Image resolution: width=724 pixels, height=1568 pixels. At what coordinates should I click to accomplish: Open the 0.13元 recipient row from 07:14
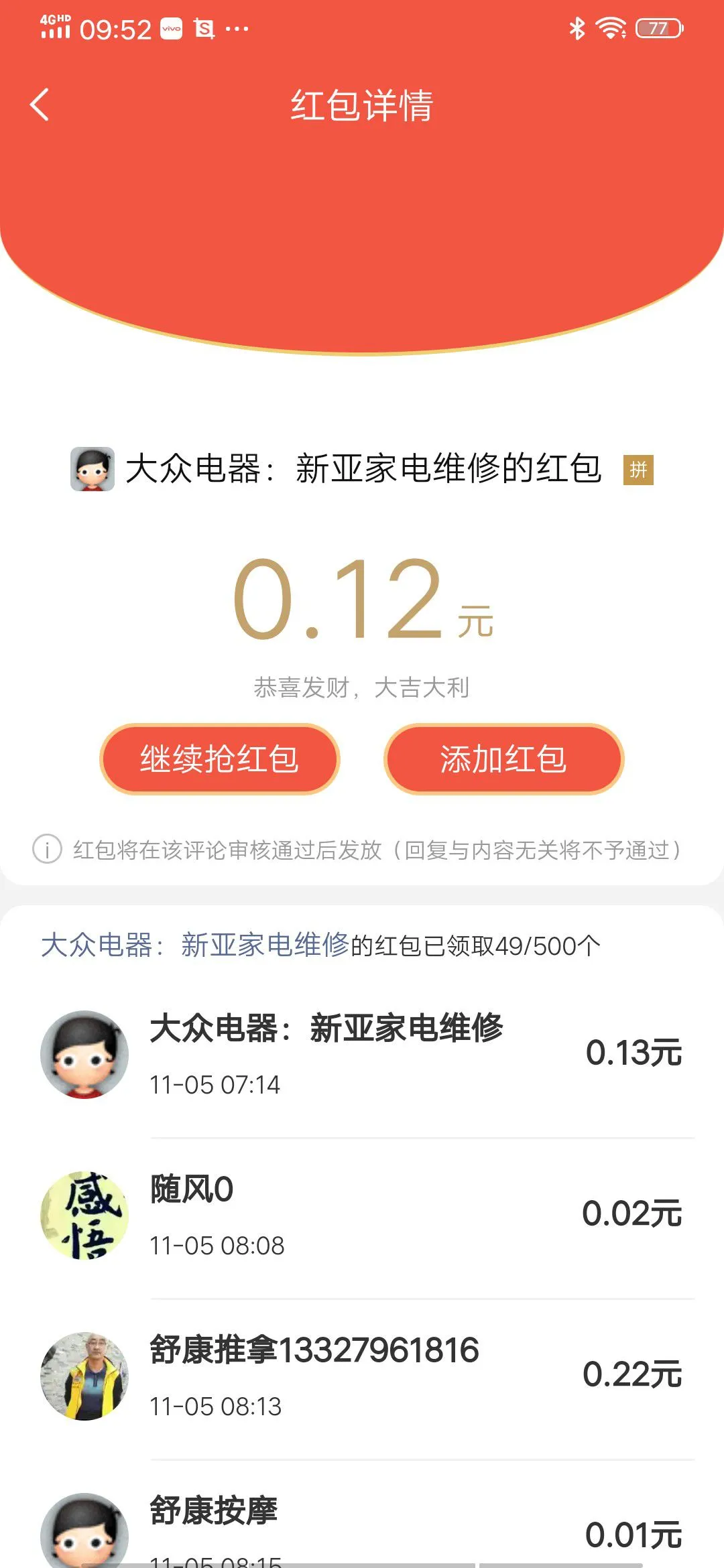point(362,1054)
